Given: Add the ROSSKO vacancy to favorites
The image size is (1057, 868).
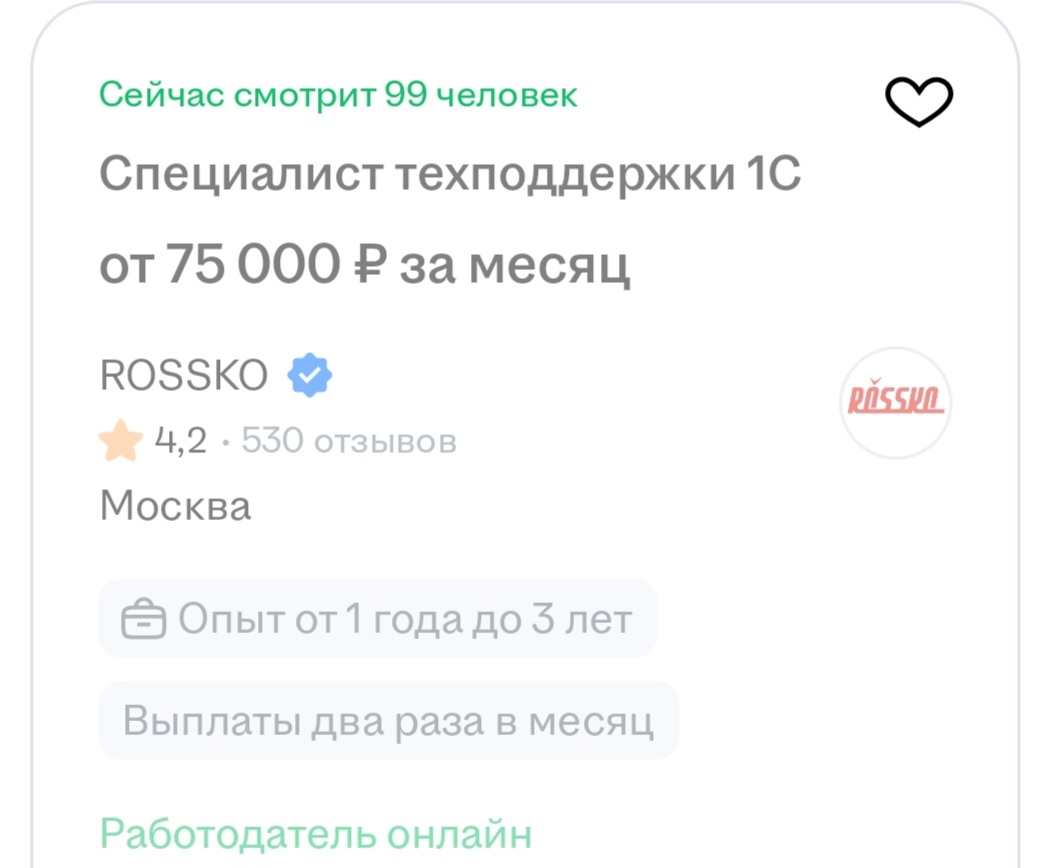Looking at the screenshot, I should pyautogui.click(x=919, y=101).
